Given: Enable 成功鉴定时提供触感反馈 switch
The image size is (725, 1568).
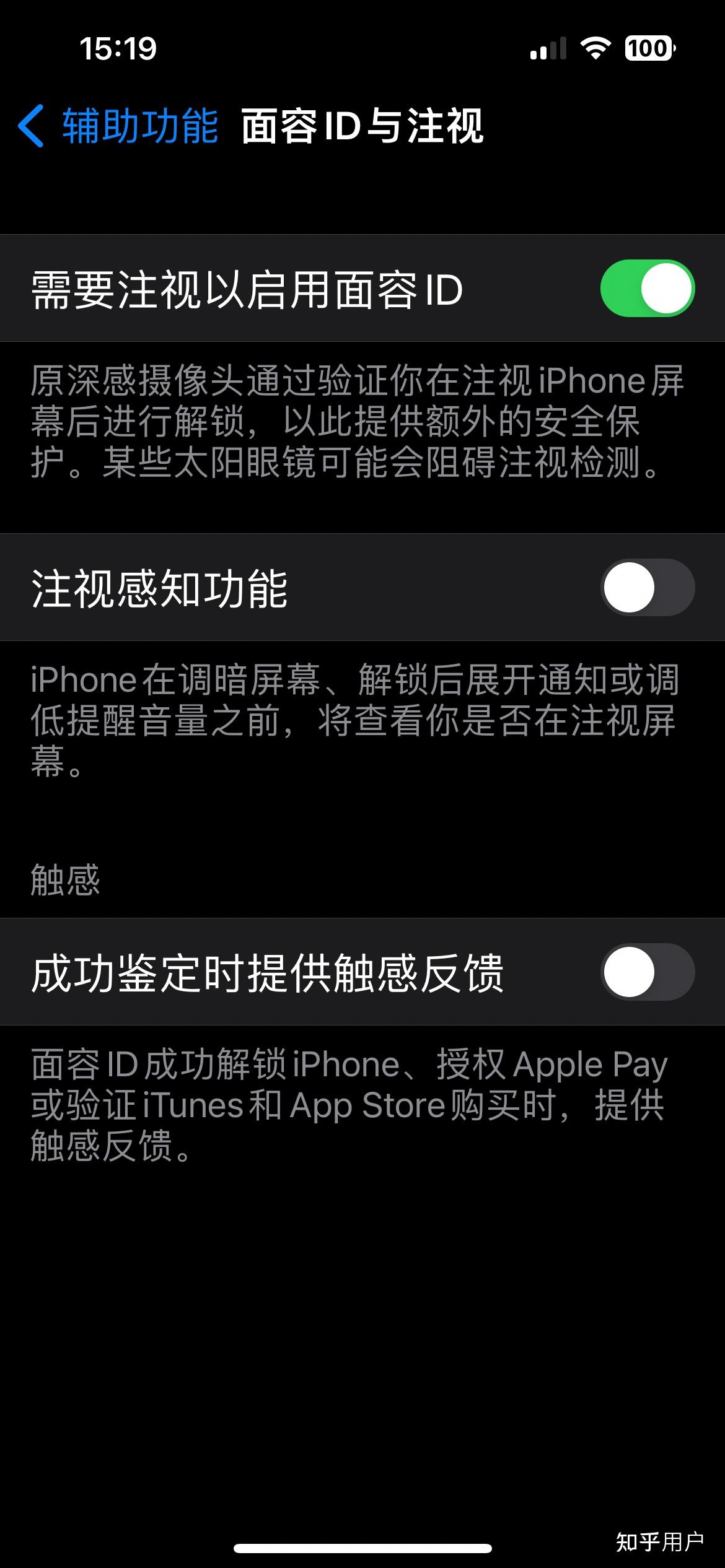Looking at the screenshot, I should 647,972.
